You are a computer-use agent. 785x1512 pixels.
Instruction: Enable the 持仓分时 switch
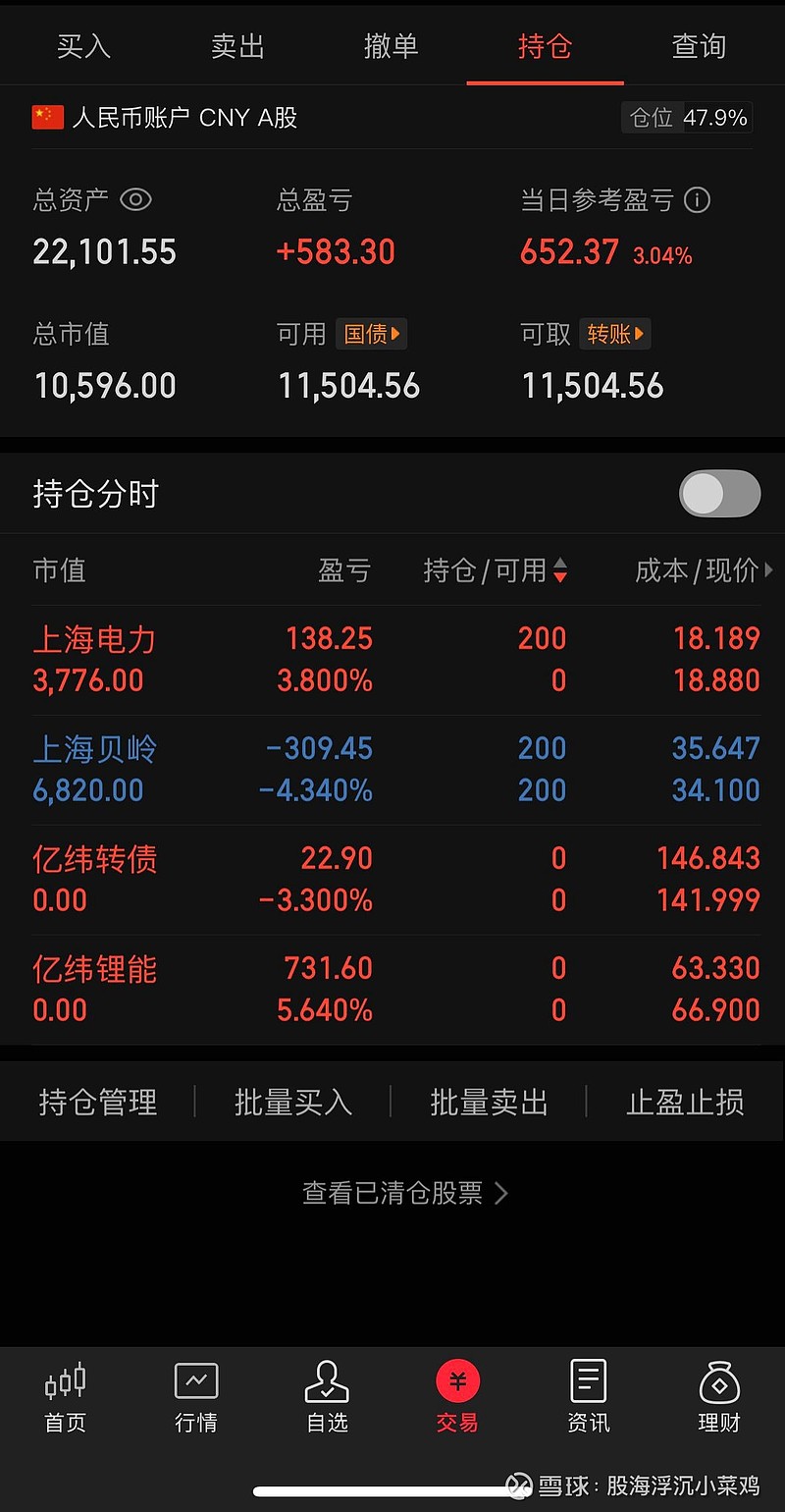(719, 494)
